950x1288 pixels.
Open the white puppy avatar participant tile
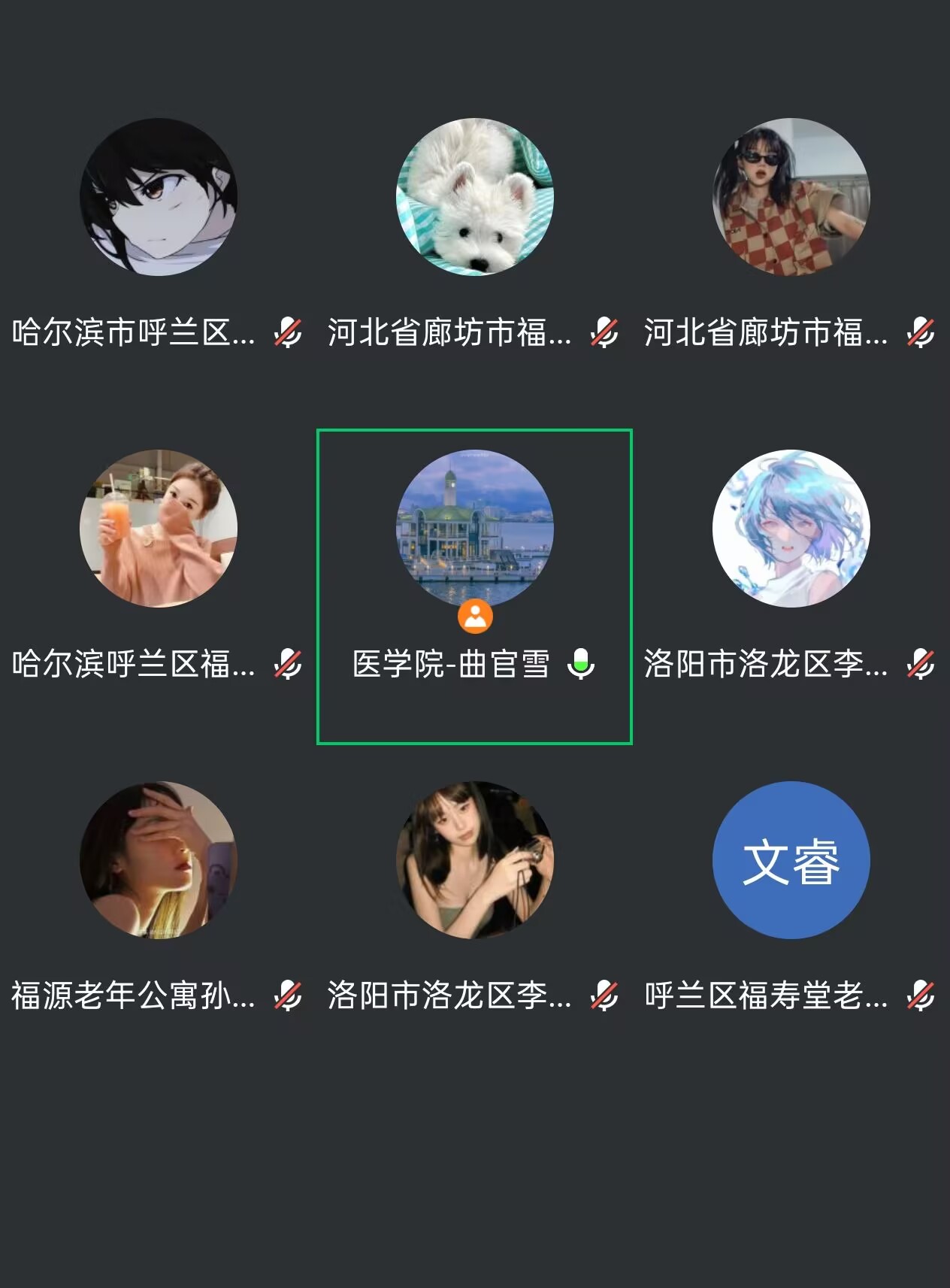tap(474, 197)
